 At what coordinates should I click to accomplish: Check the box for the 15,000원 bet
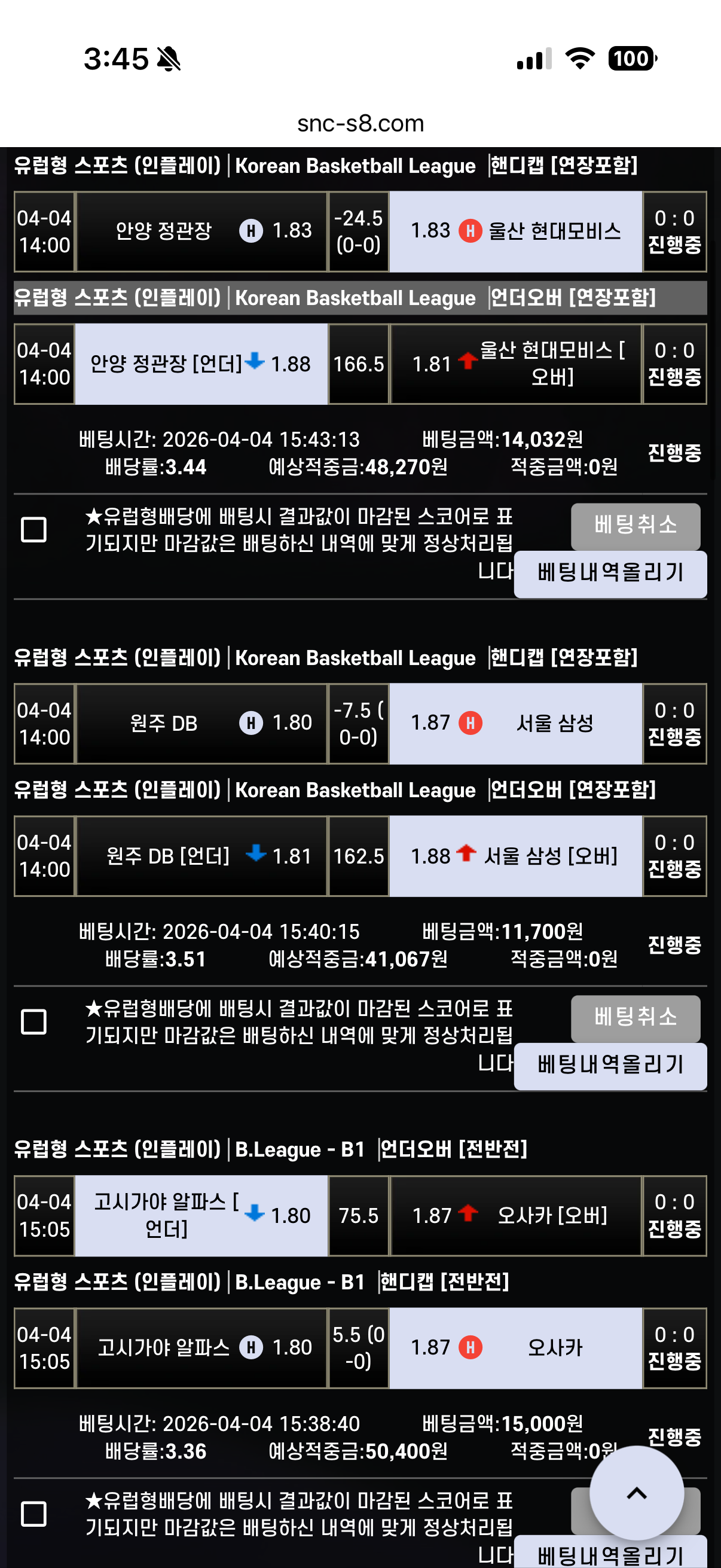pos(33,1514)
